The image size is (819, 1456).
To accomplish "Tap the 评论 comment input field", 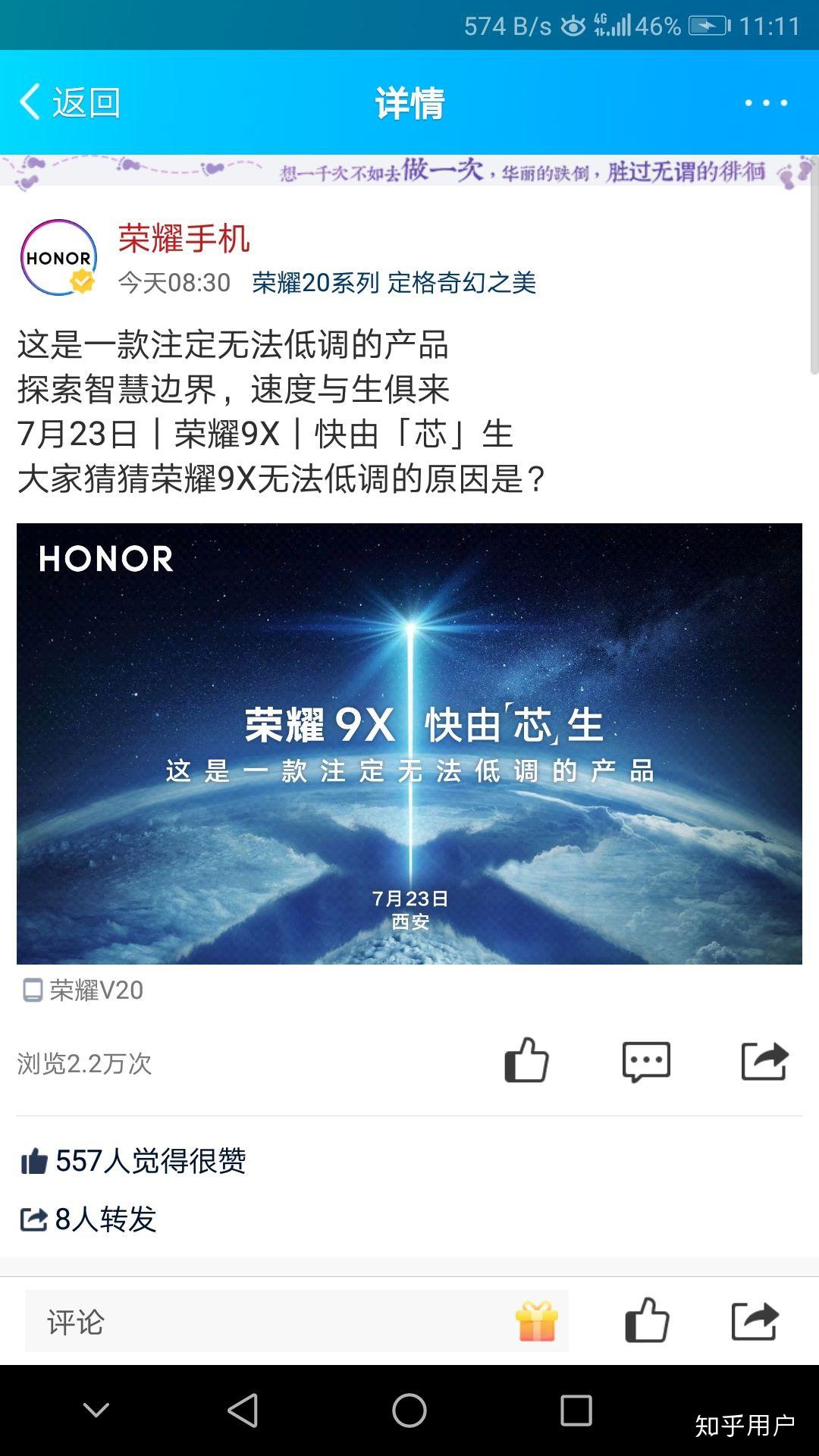I will click(x=265, y=1322).
